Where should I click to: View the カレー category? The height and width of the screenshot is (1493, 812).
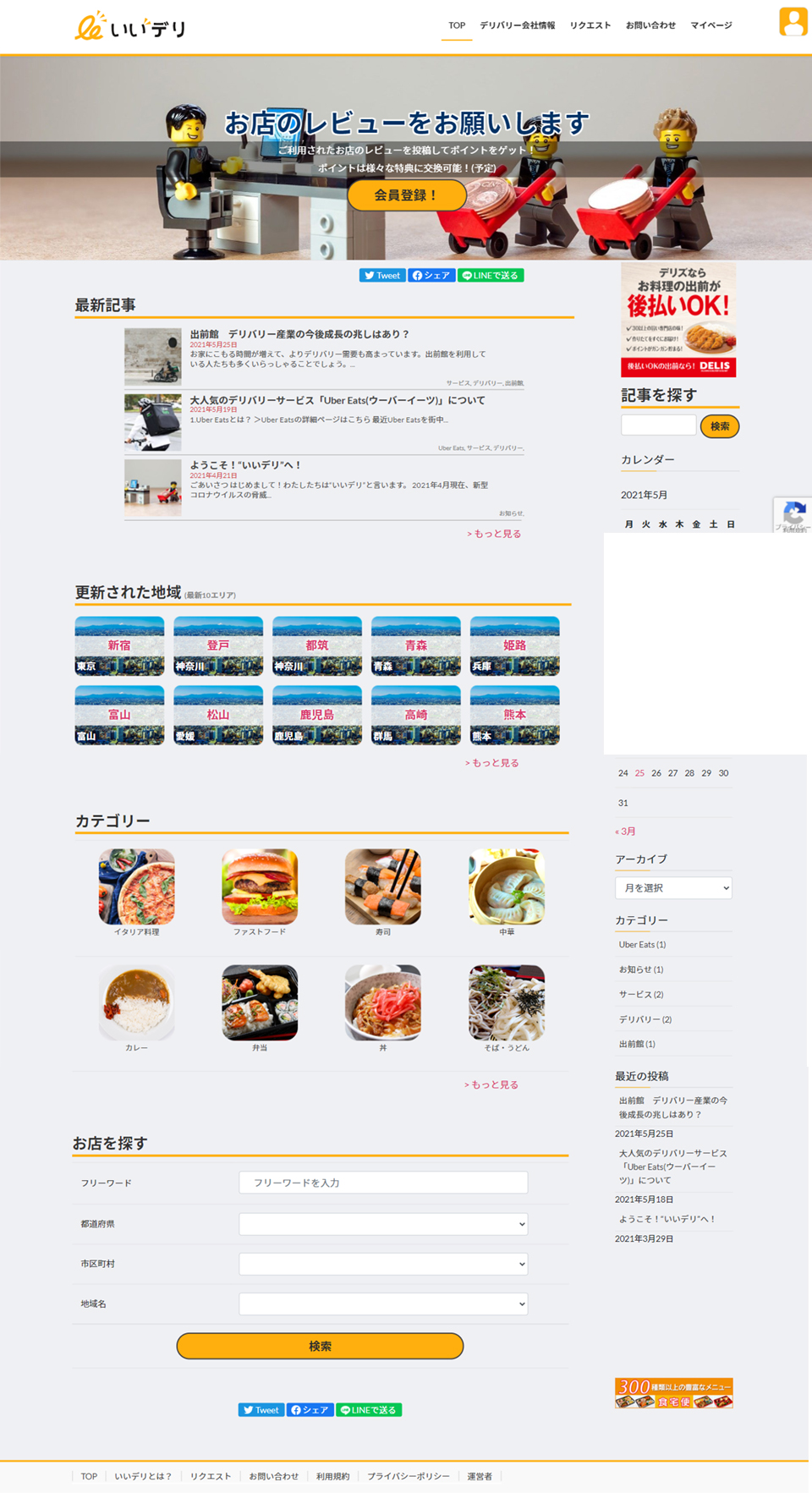click(137, 1003)
